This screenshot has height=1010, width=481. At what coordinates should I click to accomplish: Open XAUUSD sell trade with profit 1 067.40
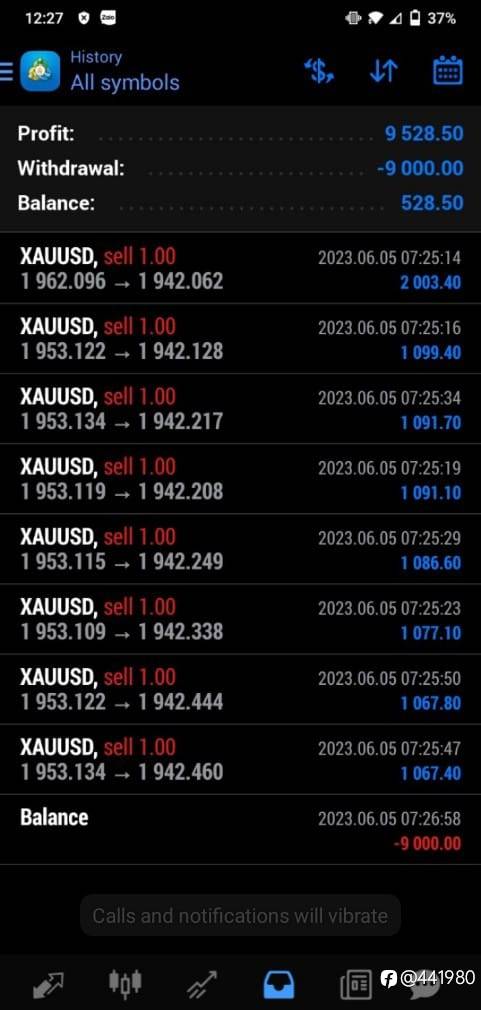[x=240, y=759]
